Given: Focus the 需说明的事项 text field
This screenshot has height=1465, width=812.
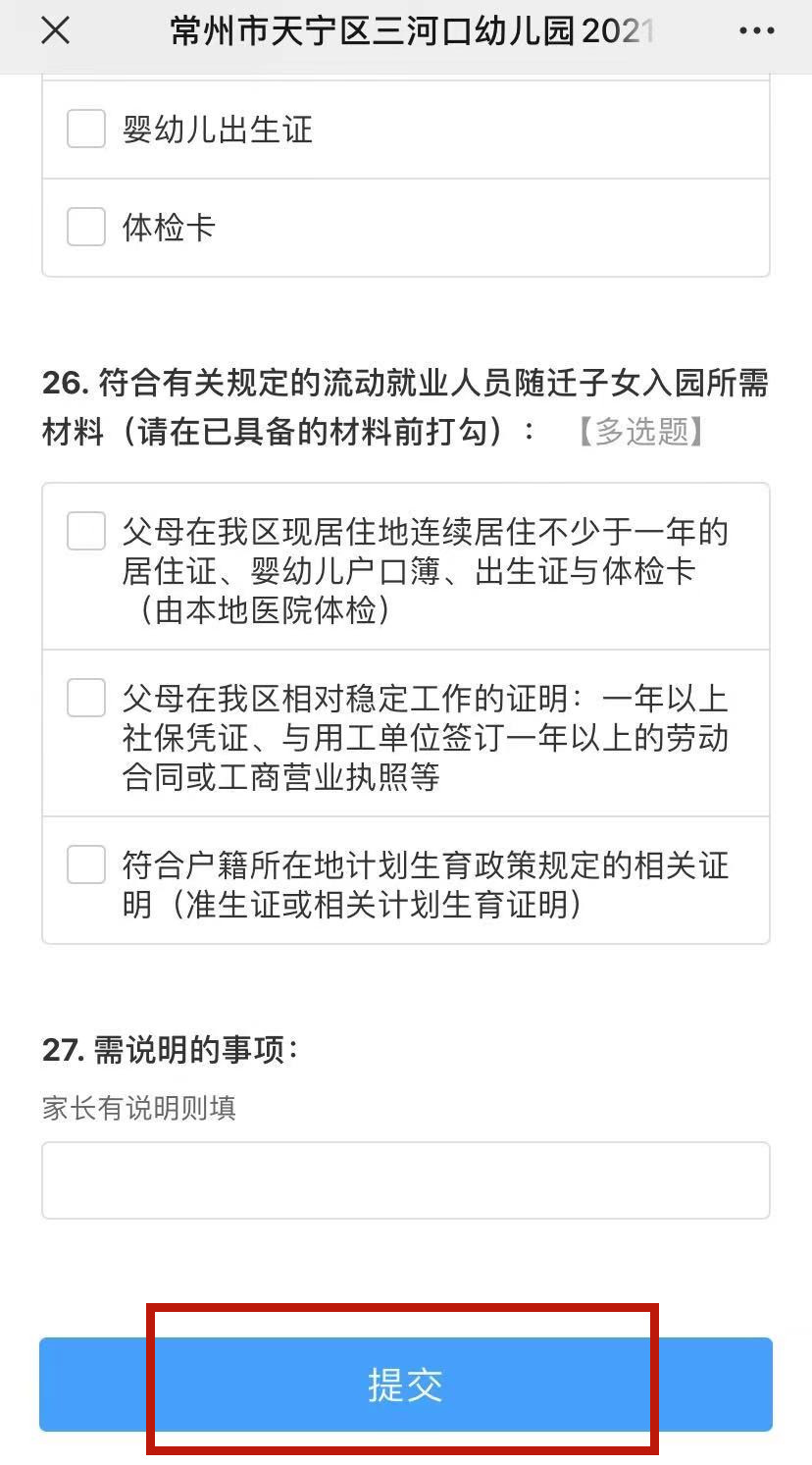Looking at the screenshot, I should pos(405,1180).
